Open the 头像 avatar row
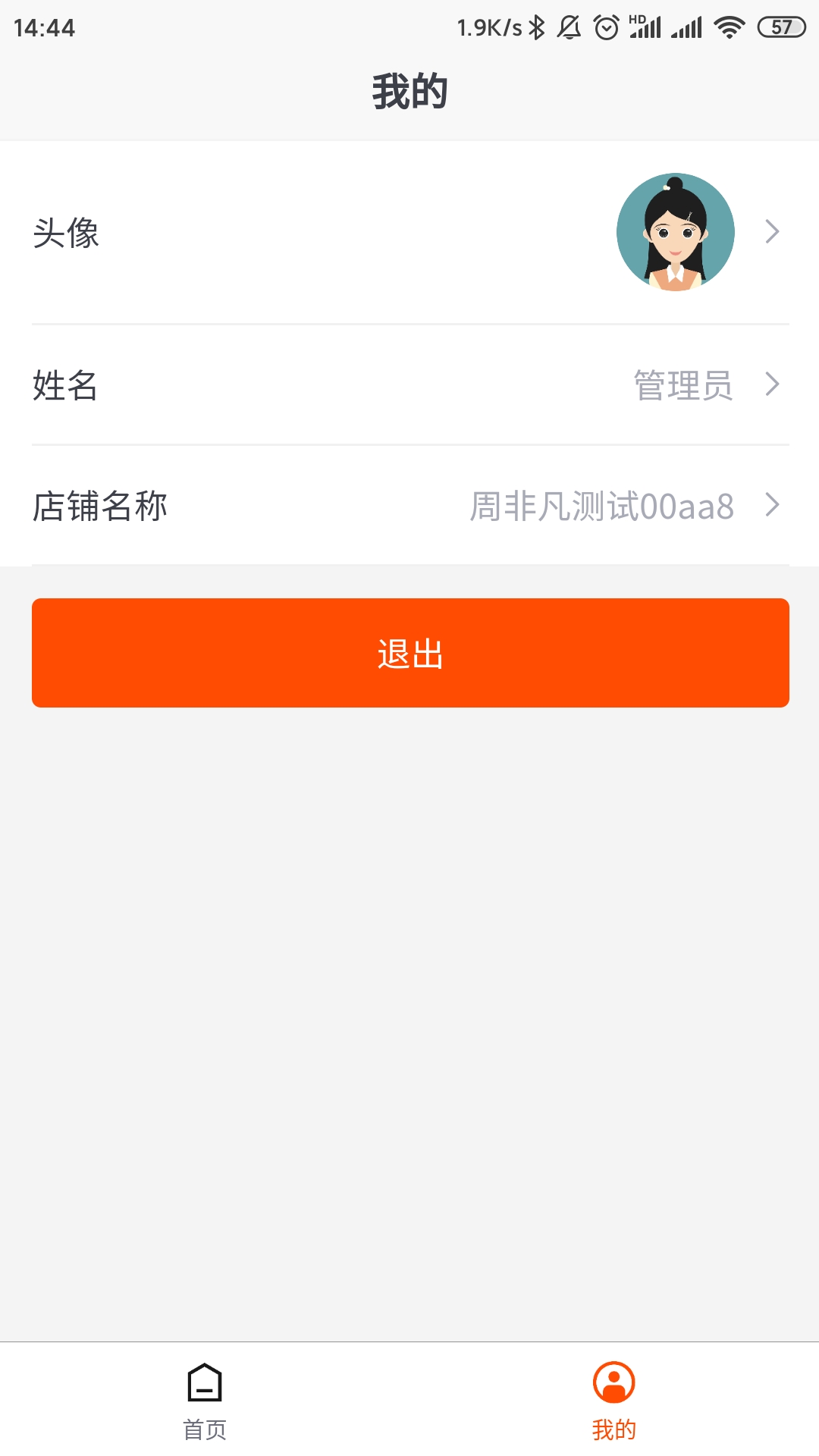This screenshot has width=819, height=1456. tap(409, 232)
